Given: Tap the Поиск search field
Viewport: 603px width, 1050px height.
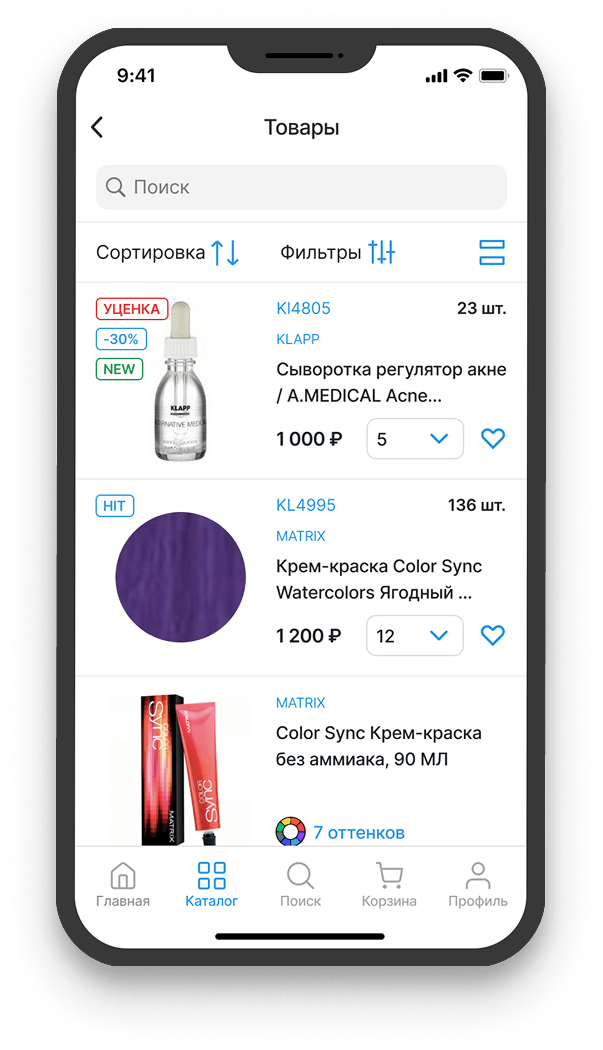Looking at the screenshot, I should (x=301, y=187).
